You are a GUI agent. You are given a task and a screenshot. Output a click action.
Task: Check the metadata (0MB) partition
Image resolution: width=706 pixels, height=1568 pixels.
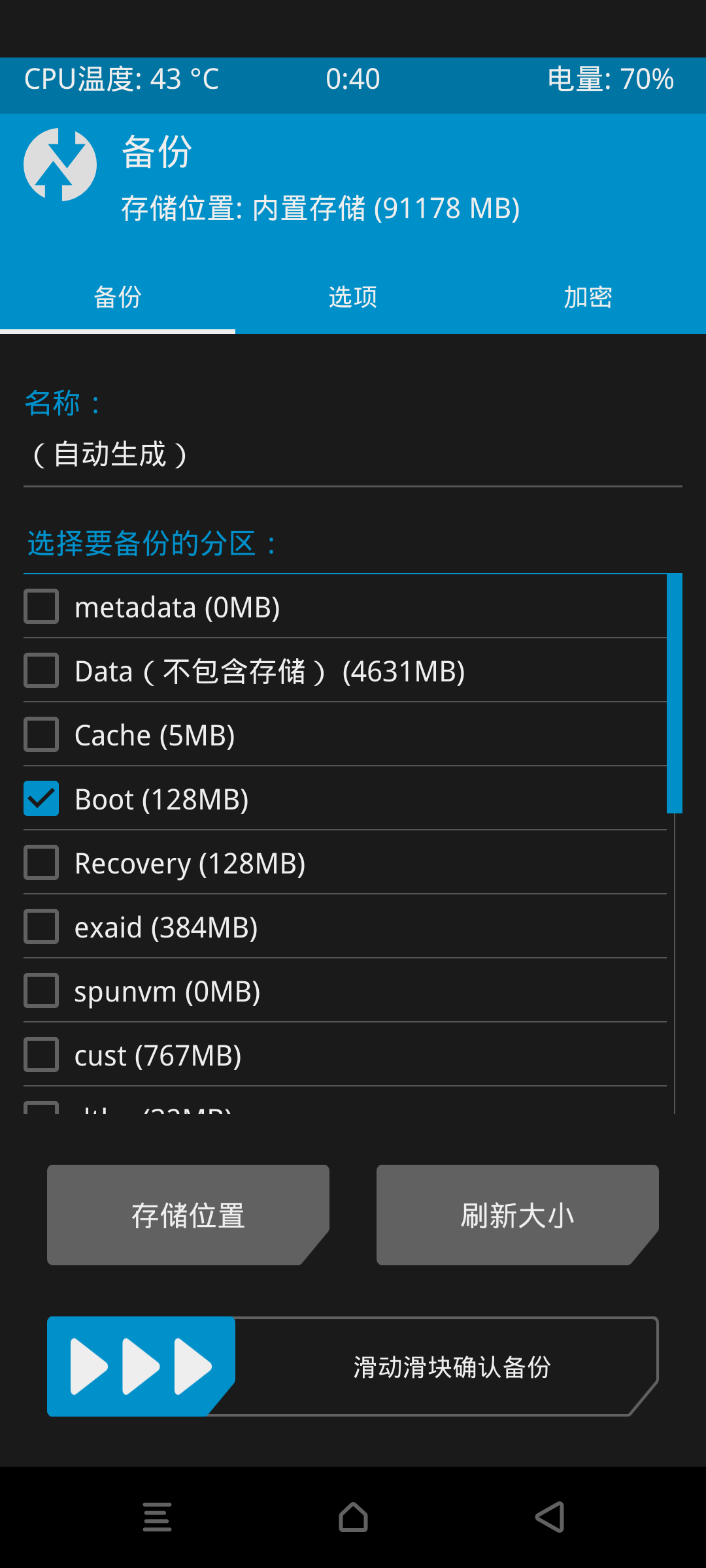coord(345,607)
